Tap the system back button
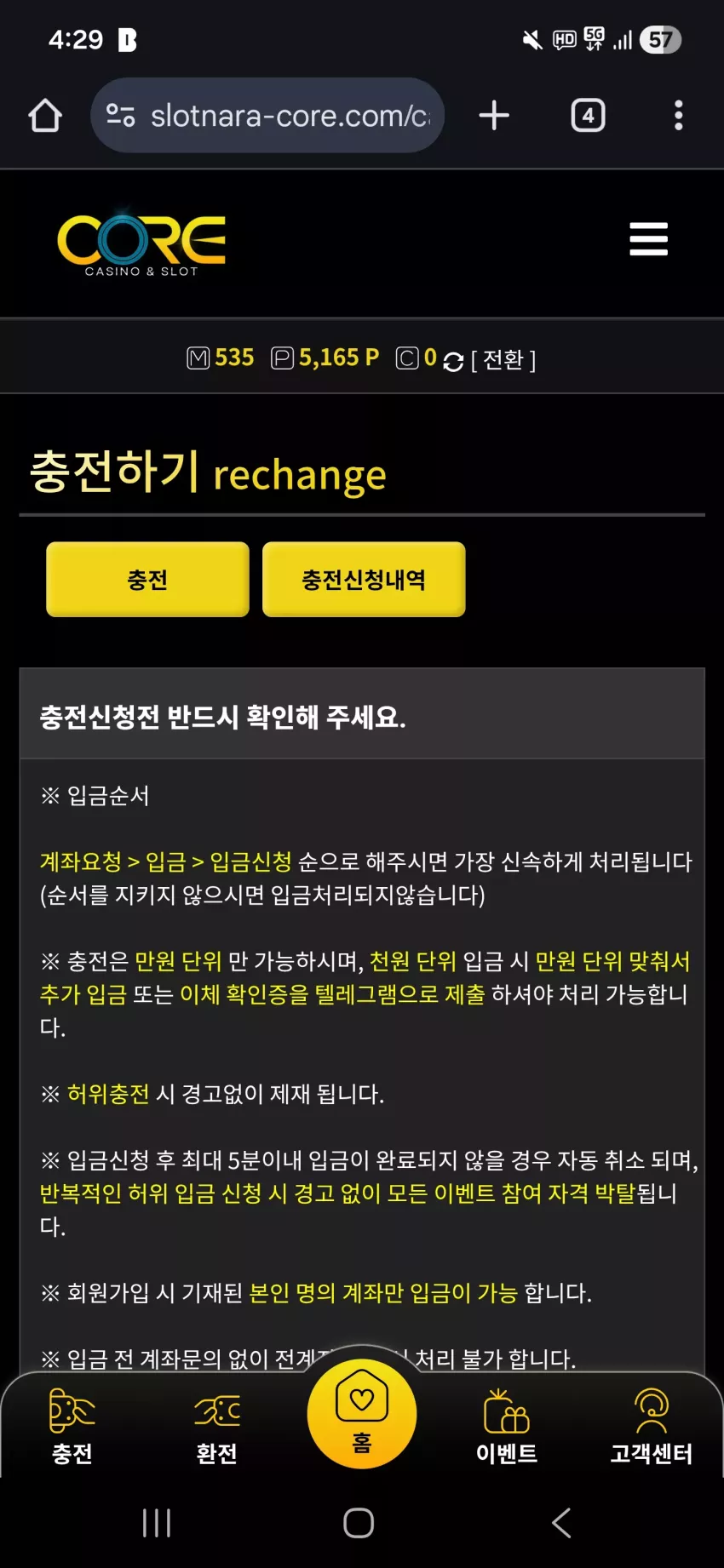Screen dimensions: 724x1568 pyautogui.click(x=561, y=1523)
